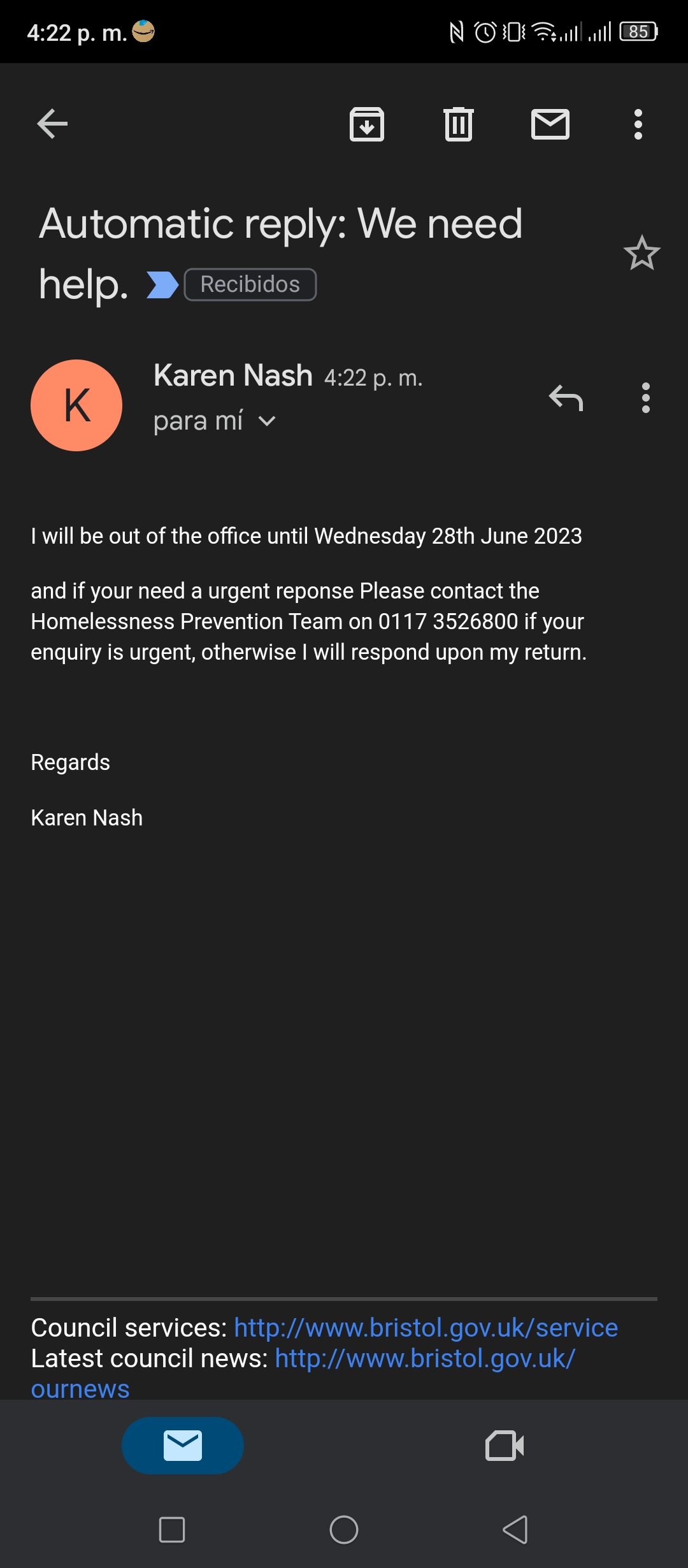Star this automatic reply email

click(641, 253)
